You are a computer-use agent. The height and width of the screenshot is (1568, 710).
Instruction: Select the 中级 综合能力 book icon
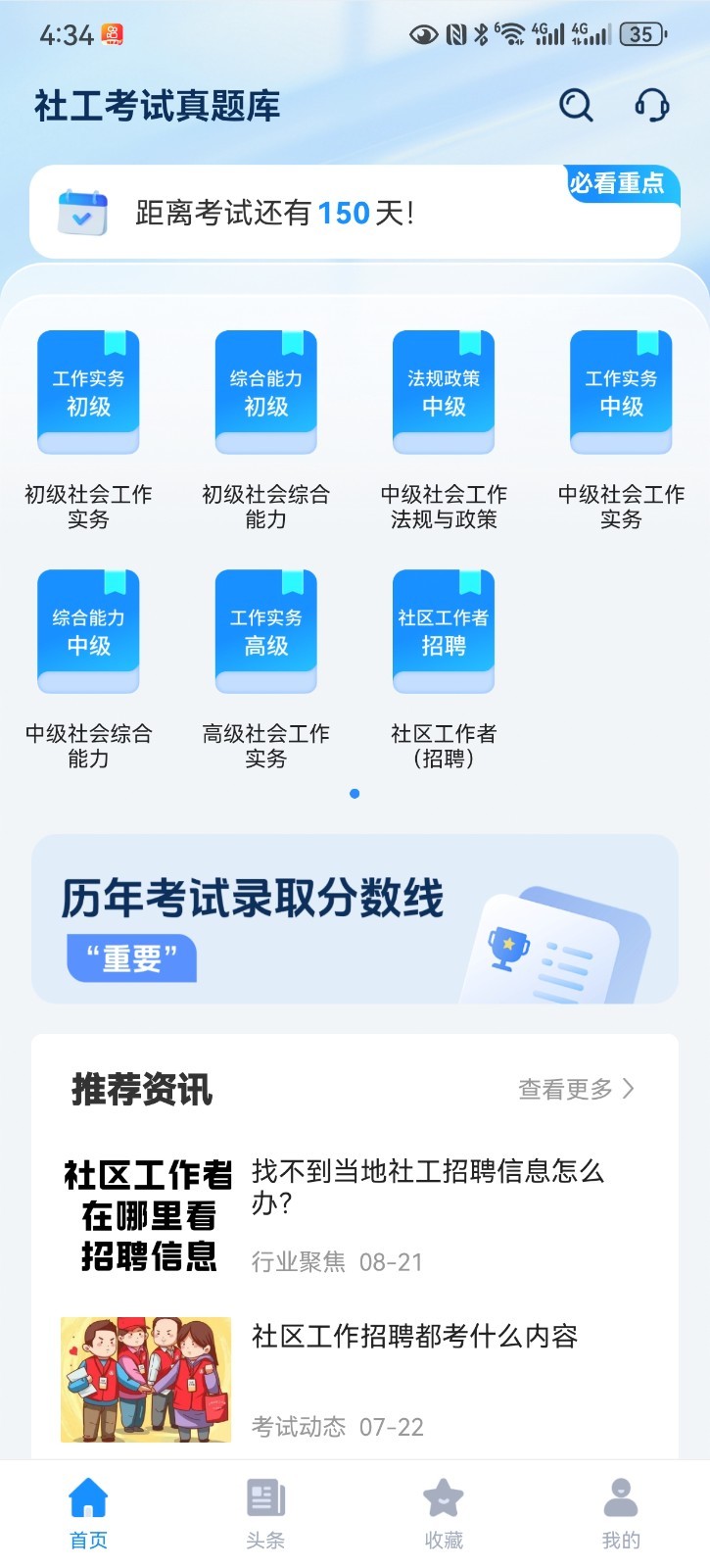coord(88,630)
